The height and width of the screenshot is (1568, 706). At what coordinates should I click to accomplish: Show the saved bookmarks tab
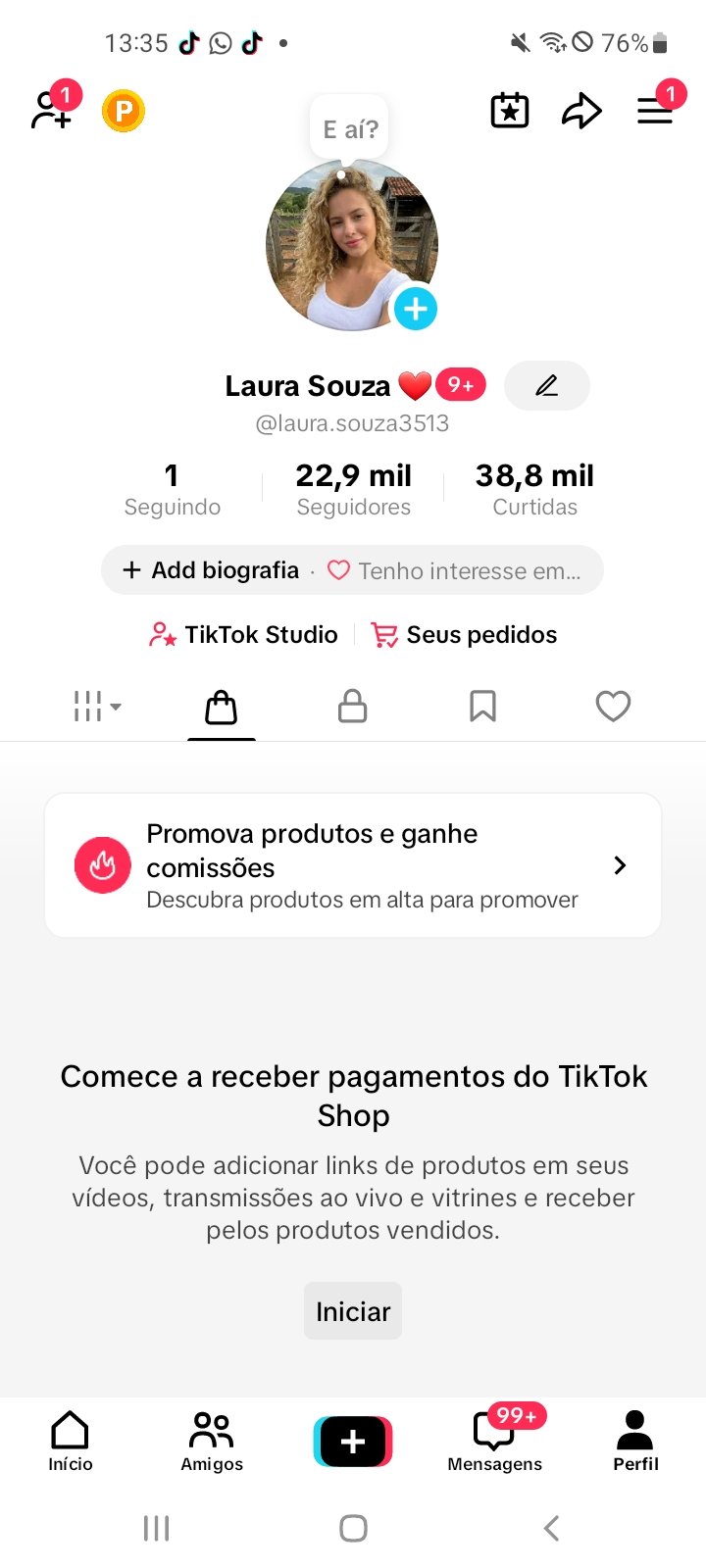[x=482, y=707]
